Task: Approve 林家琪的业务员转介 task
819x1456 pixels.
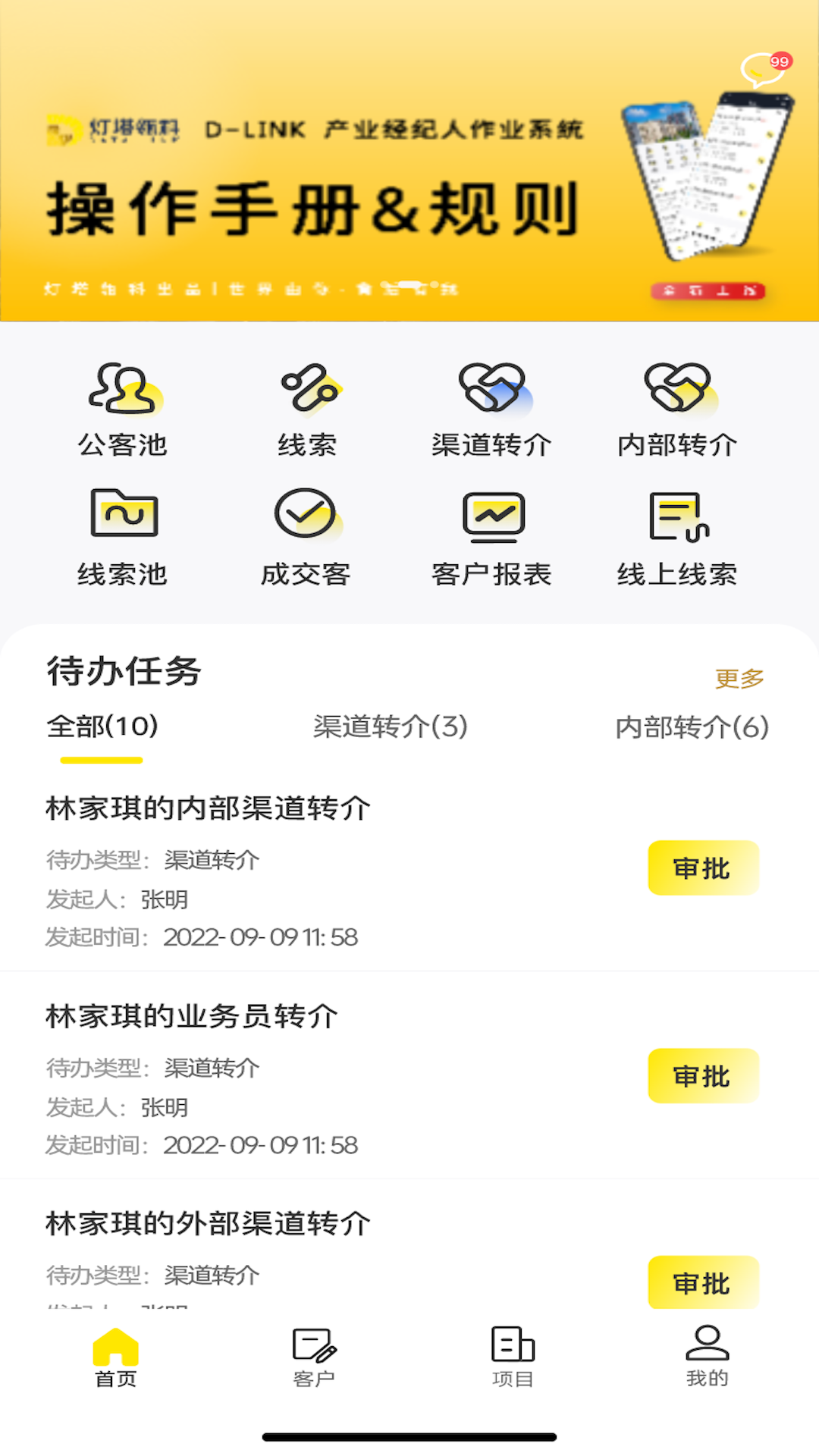Action: pyautogui.click(x=703, y=1076)
